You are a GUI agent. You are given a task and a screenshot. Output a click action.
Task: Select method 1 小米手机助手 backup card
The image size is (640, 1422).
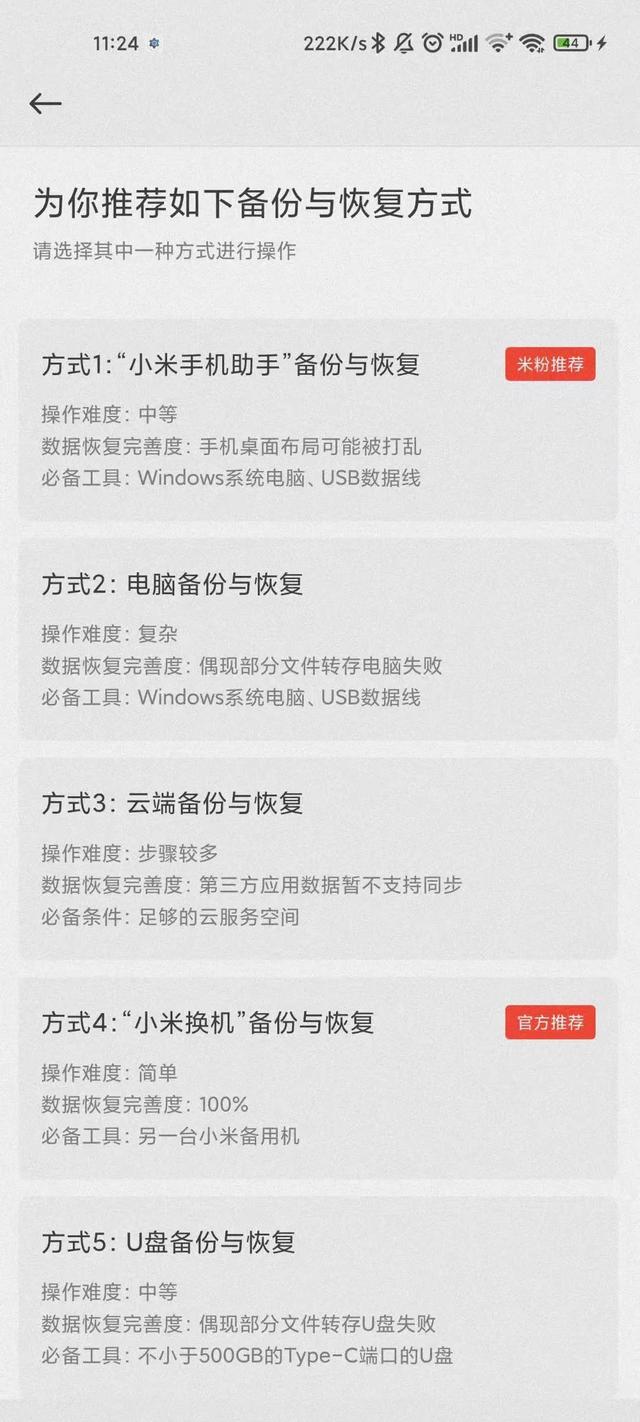[318, 420]
